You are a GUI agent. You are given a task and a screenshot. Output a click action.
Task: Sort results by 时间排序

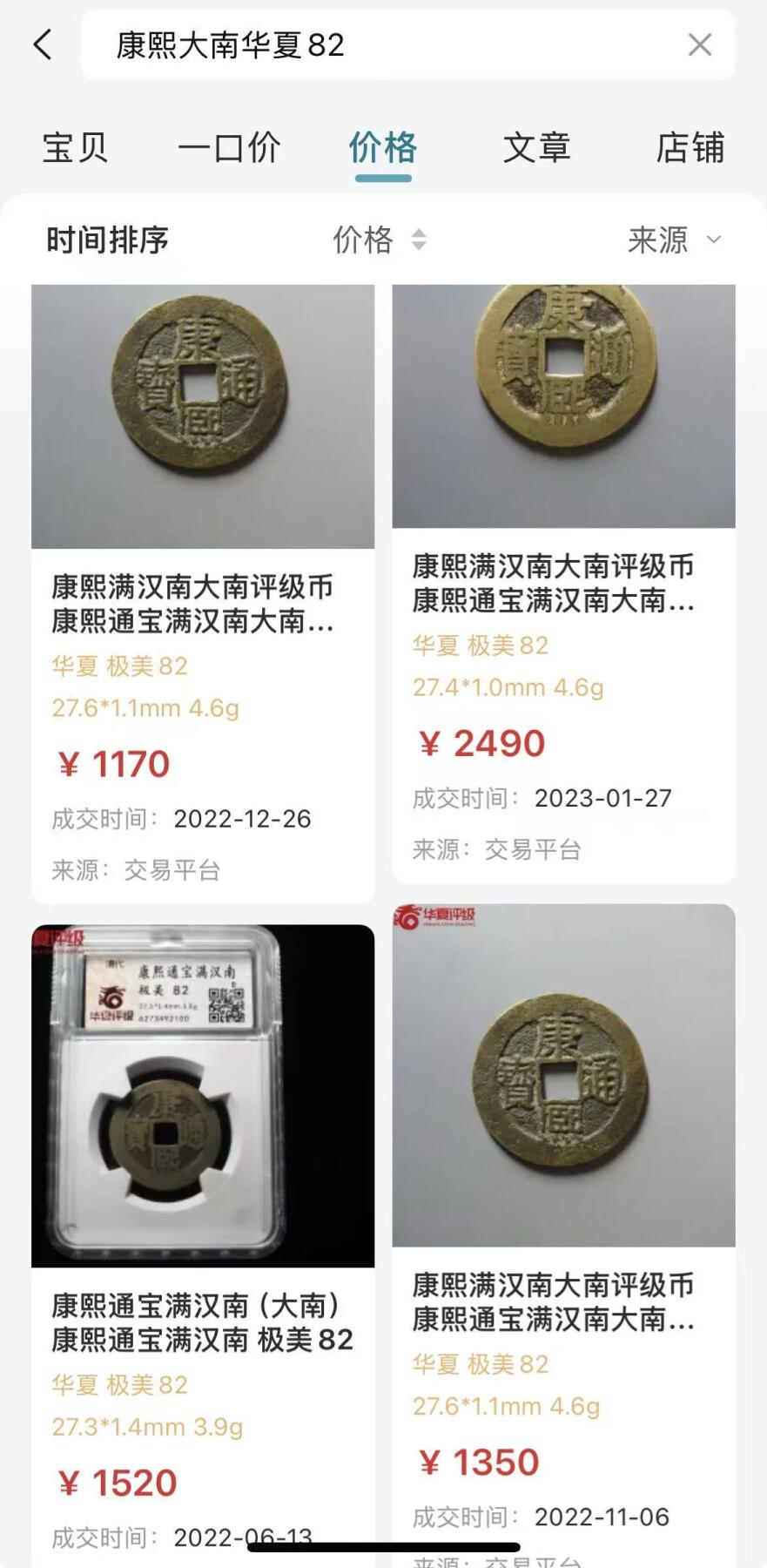point(107,240)
